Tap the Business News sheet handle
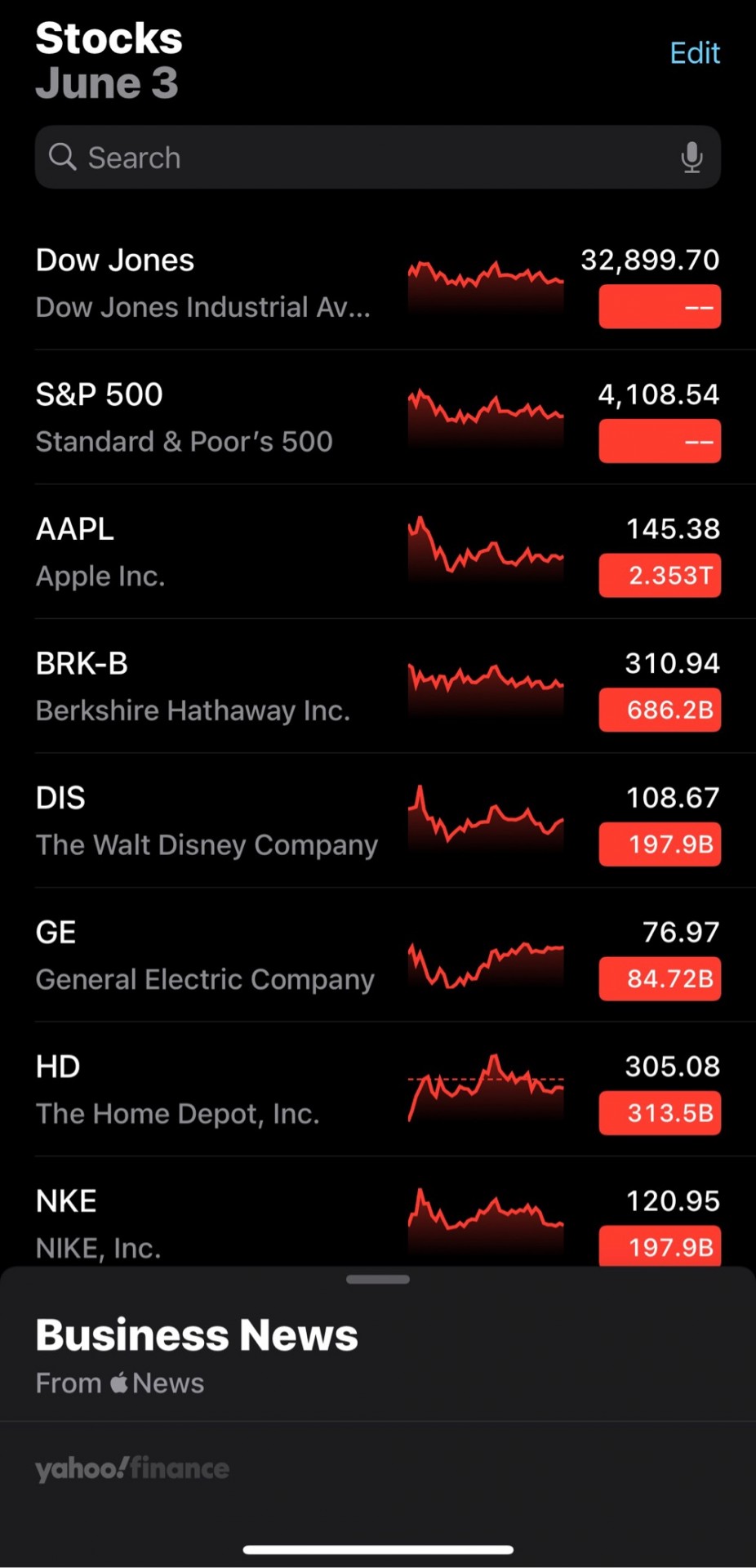The image size is (756, 1568). [378, 1280]
